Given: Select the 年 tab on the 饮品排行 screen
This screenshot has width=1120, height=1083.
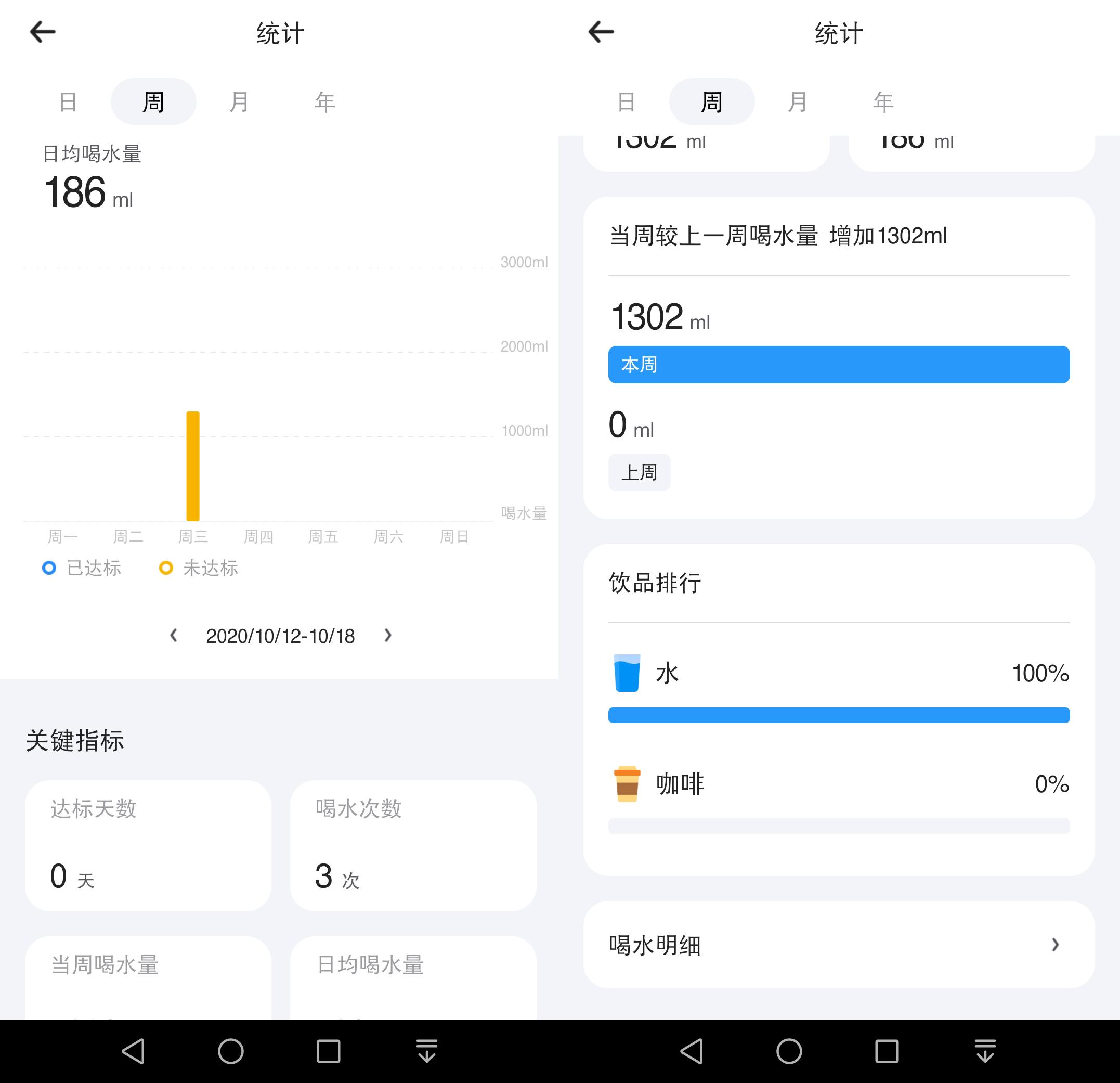Looking at the screenshot, I should click(x=883, y=102).
